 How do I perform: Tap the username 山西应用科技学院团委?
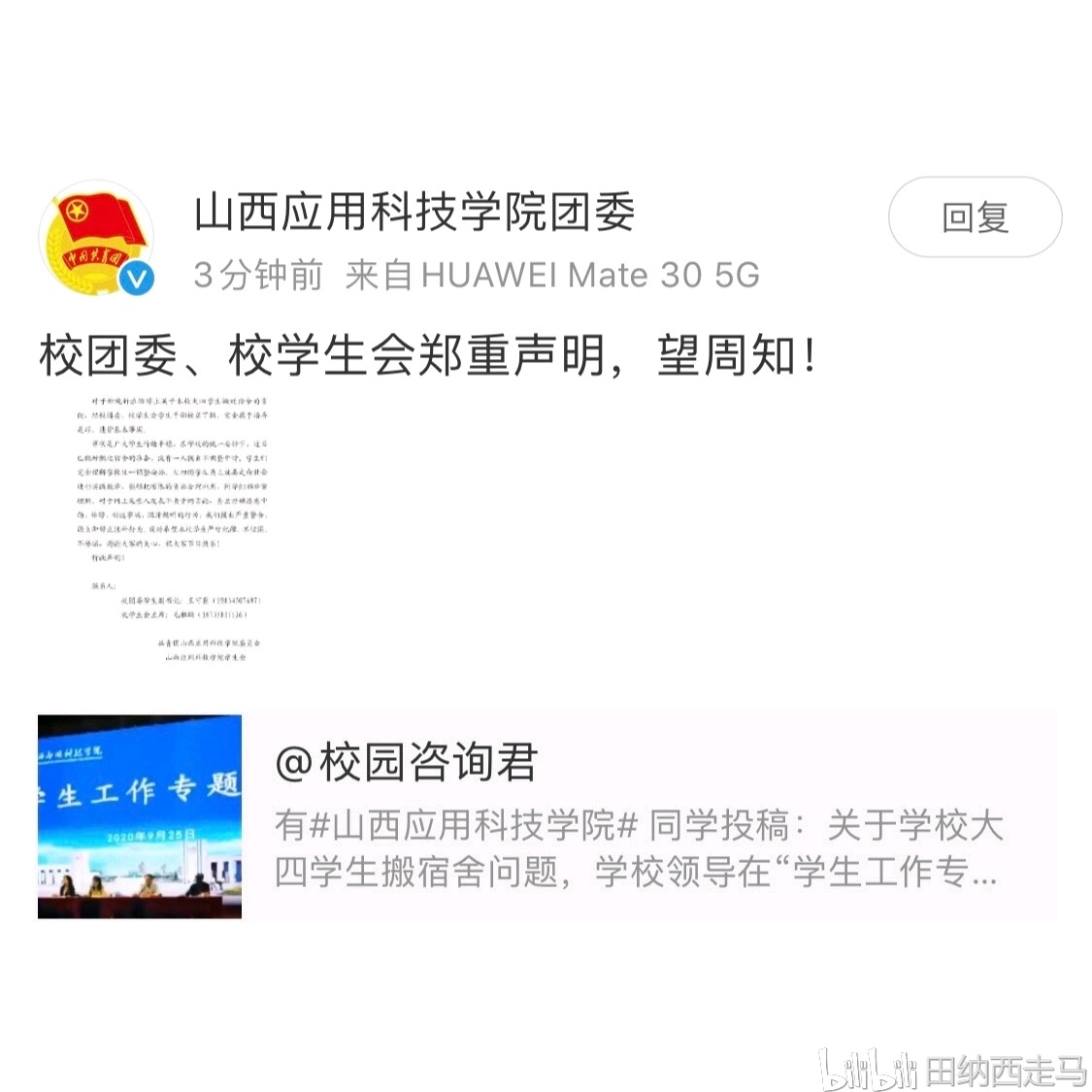[x=414, y=214]
